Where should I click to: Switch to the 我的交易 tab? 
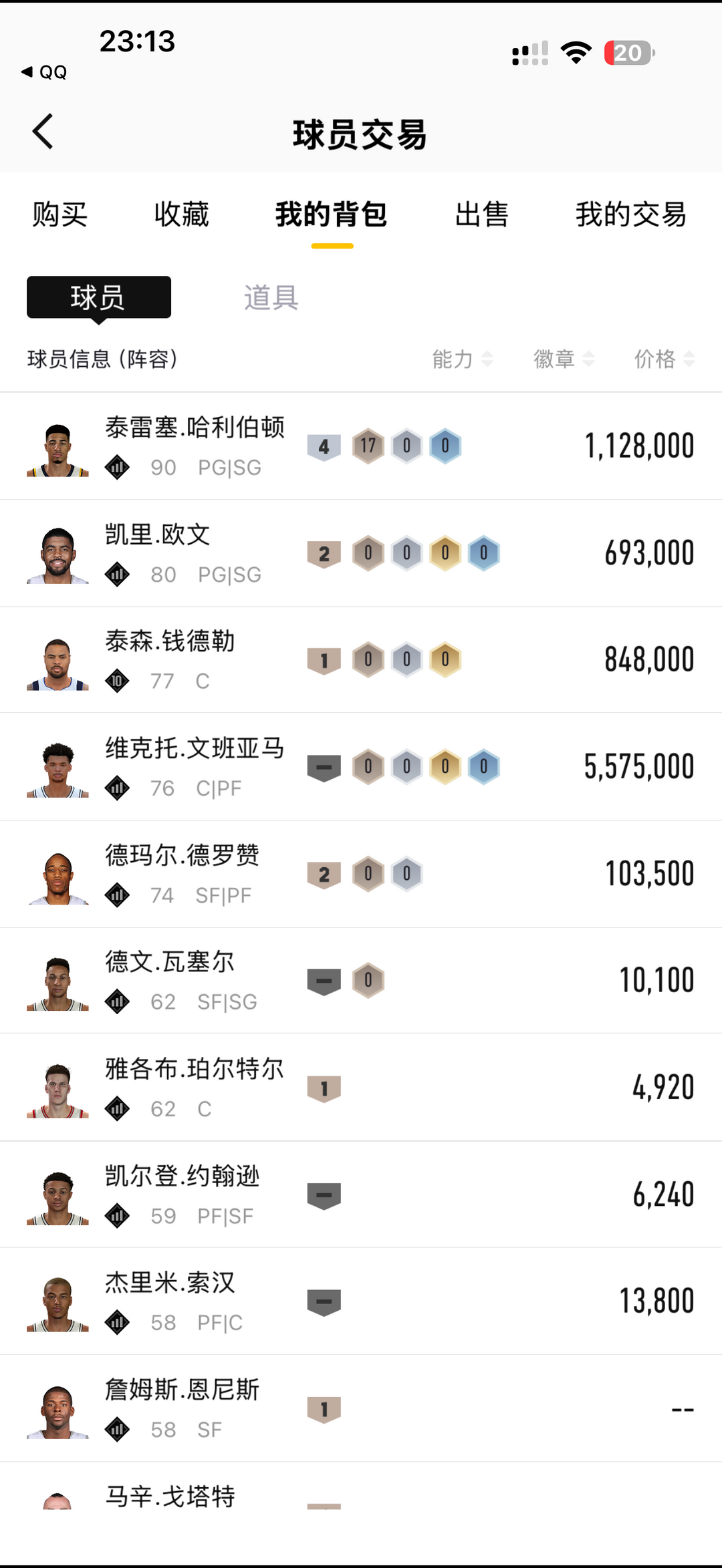tap(631, 214)
